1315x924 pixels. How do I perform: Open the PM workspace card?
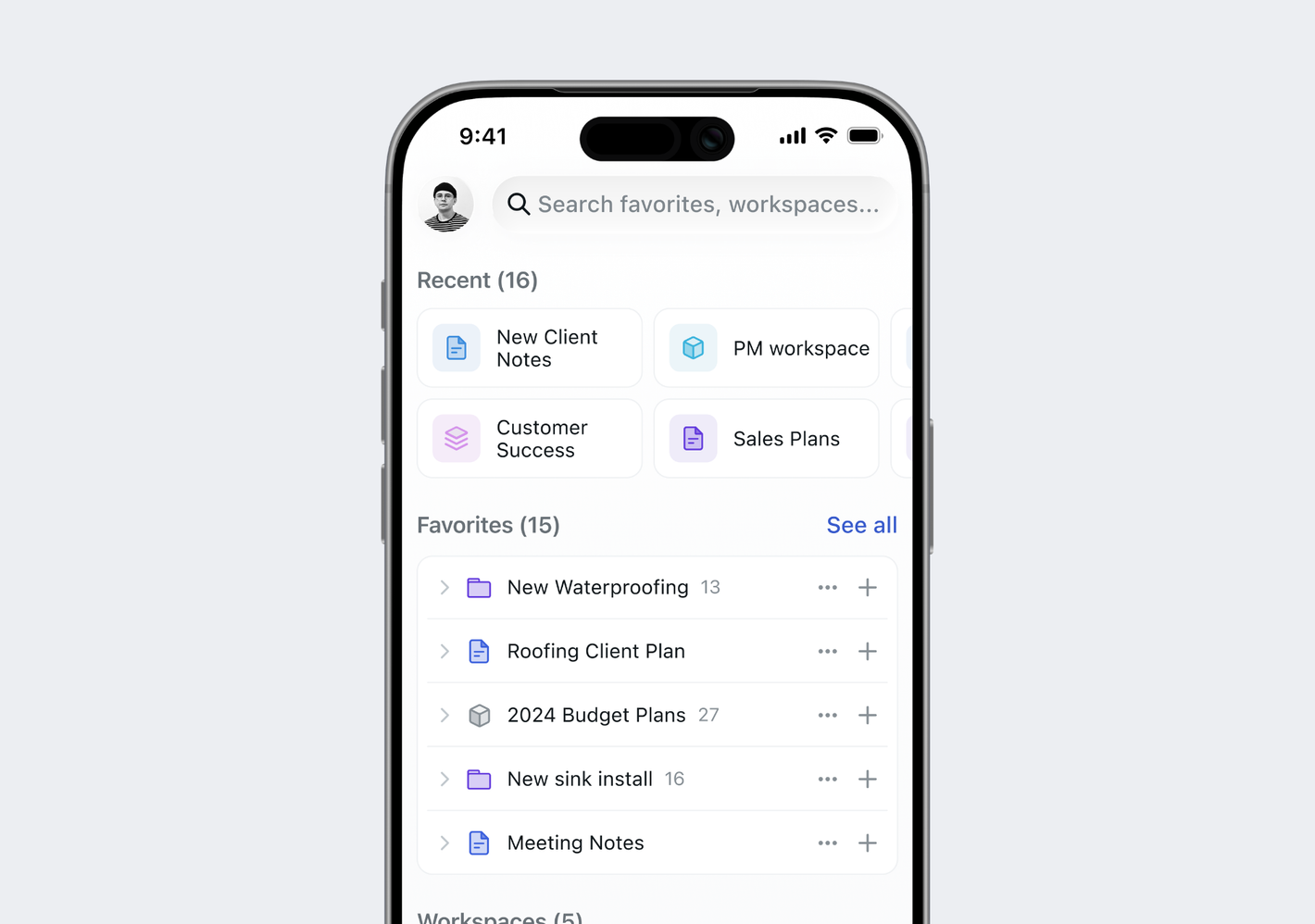(x=766, y=348)
